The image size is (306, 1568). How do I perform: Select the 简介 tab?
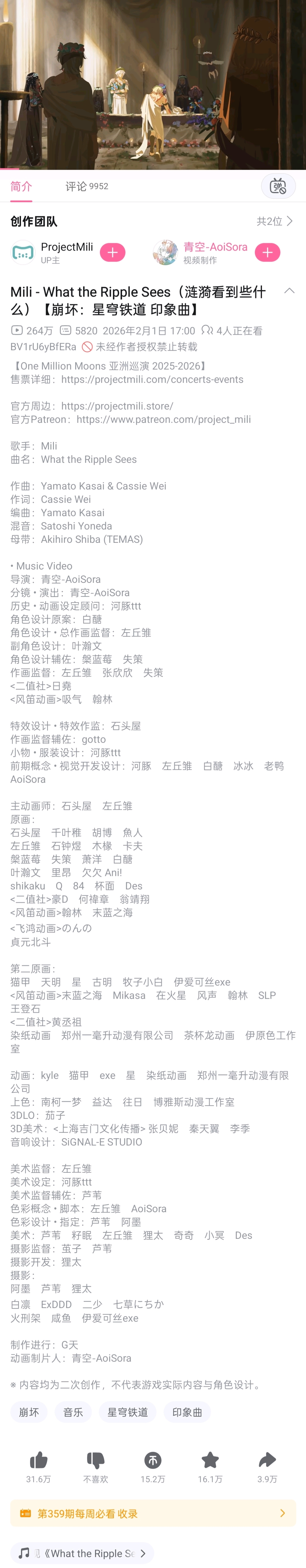point(21,186)
